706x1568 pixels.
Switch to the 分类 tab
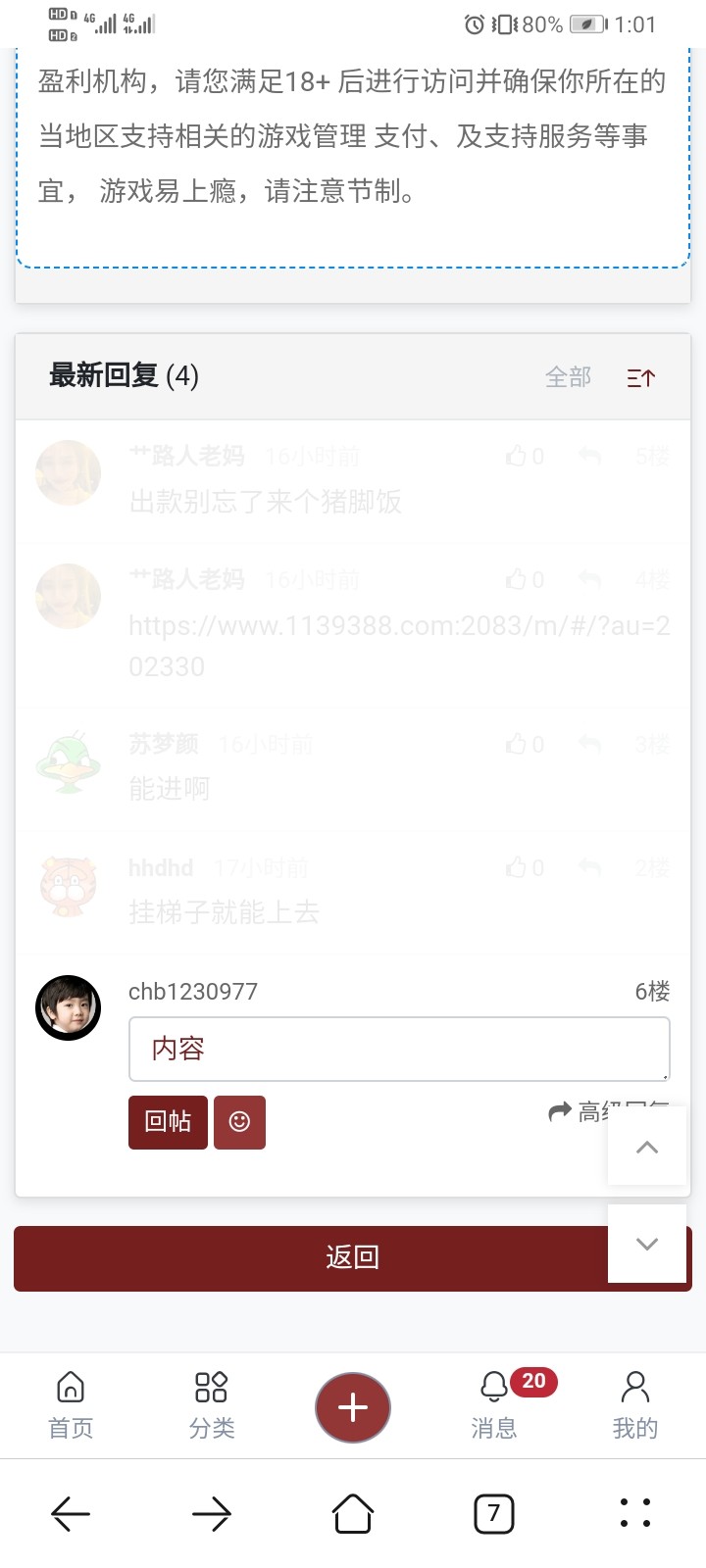212,1405
